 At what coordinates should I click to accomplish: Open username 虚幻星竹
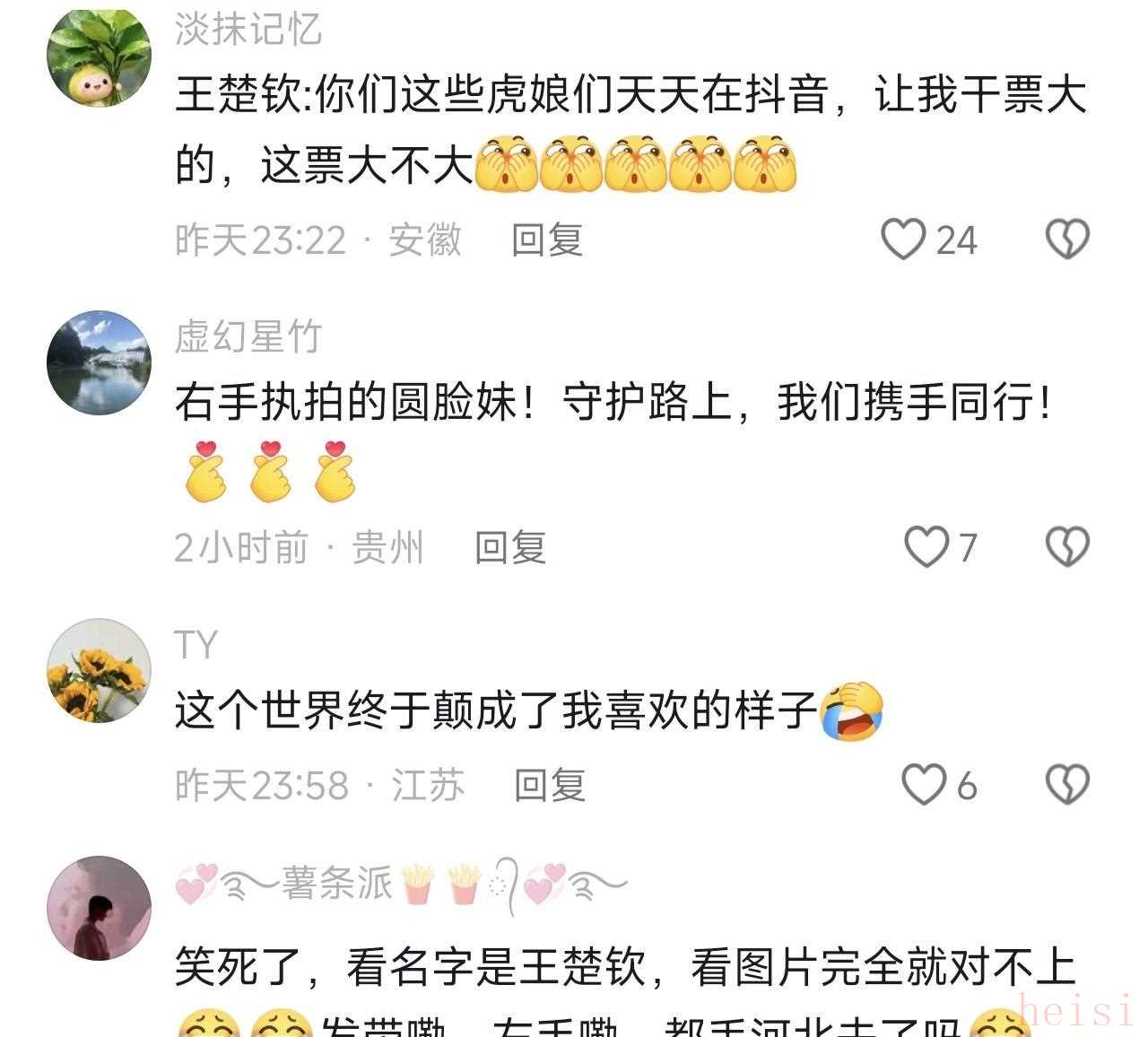coord(248,336)
